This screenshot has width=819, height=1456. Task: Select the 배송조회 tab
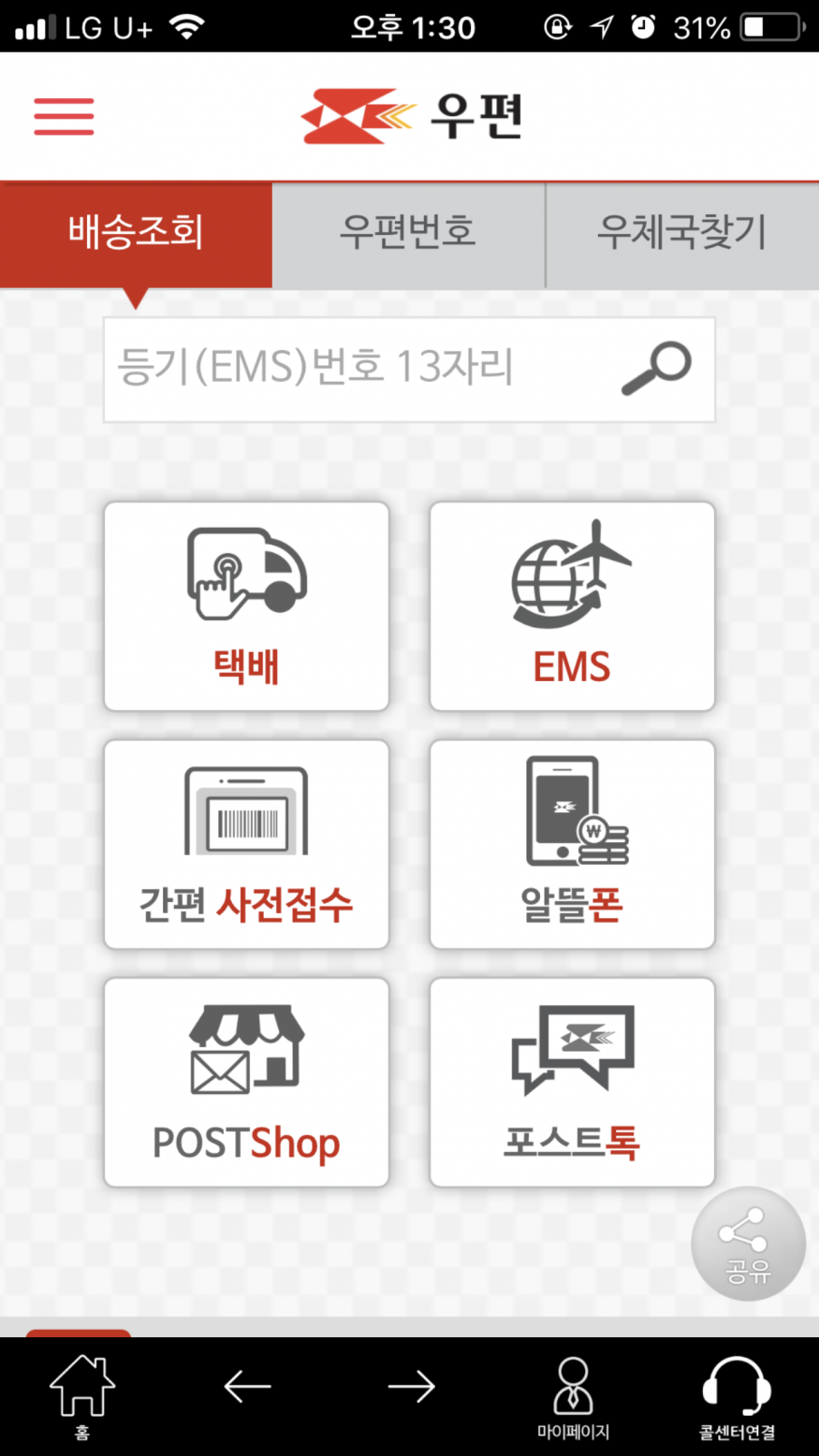coord(136,234)
